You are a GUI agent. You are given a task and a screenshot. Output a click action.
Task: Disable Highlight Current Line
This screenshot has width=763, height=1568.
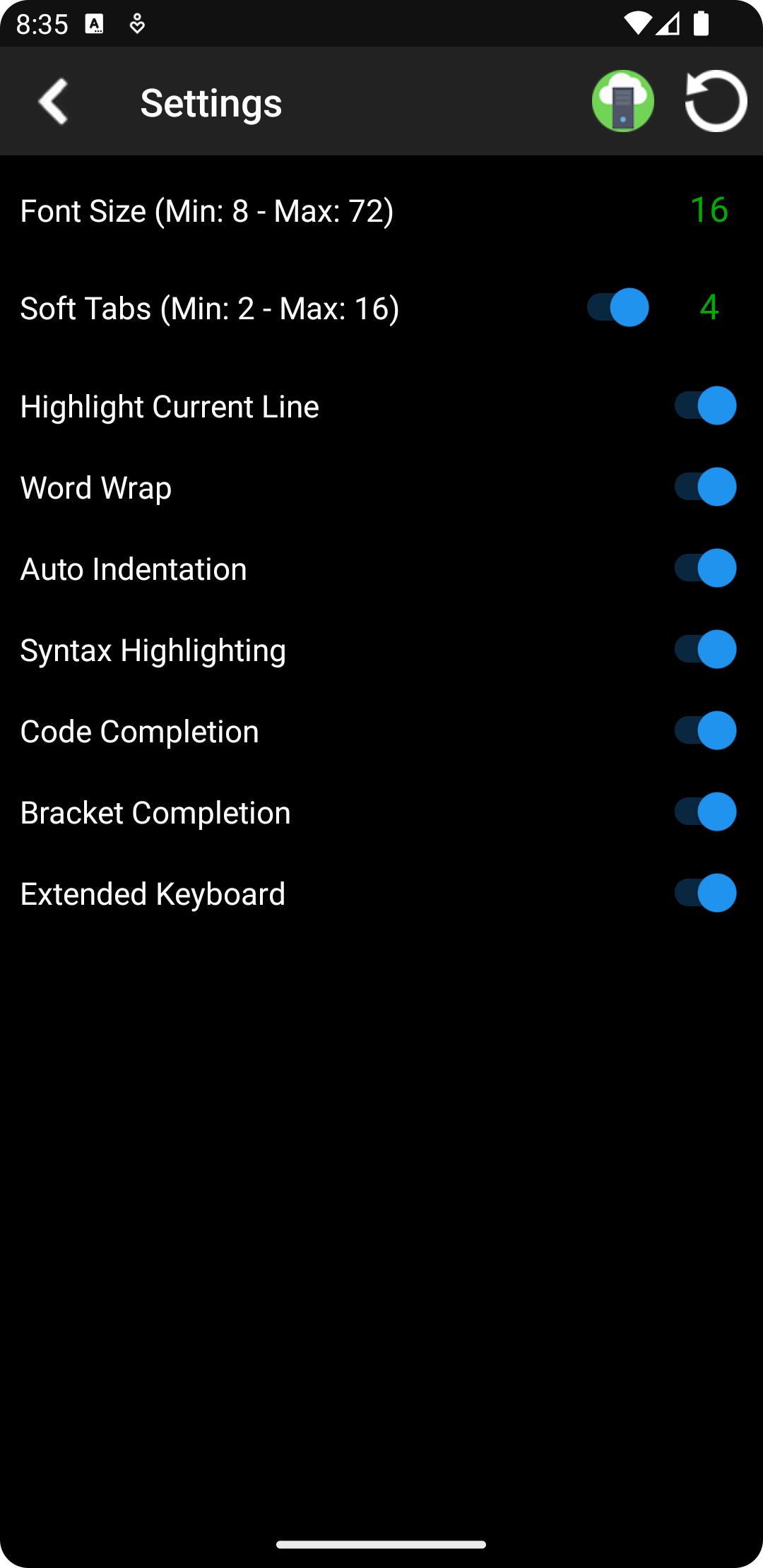tap(705, 405)
